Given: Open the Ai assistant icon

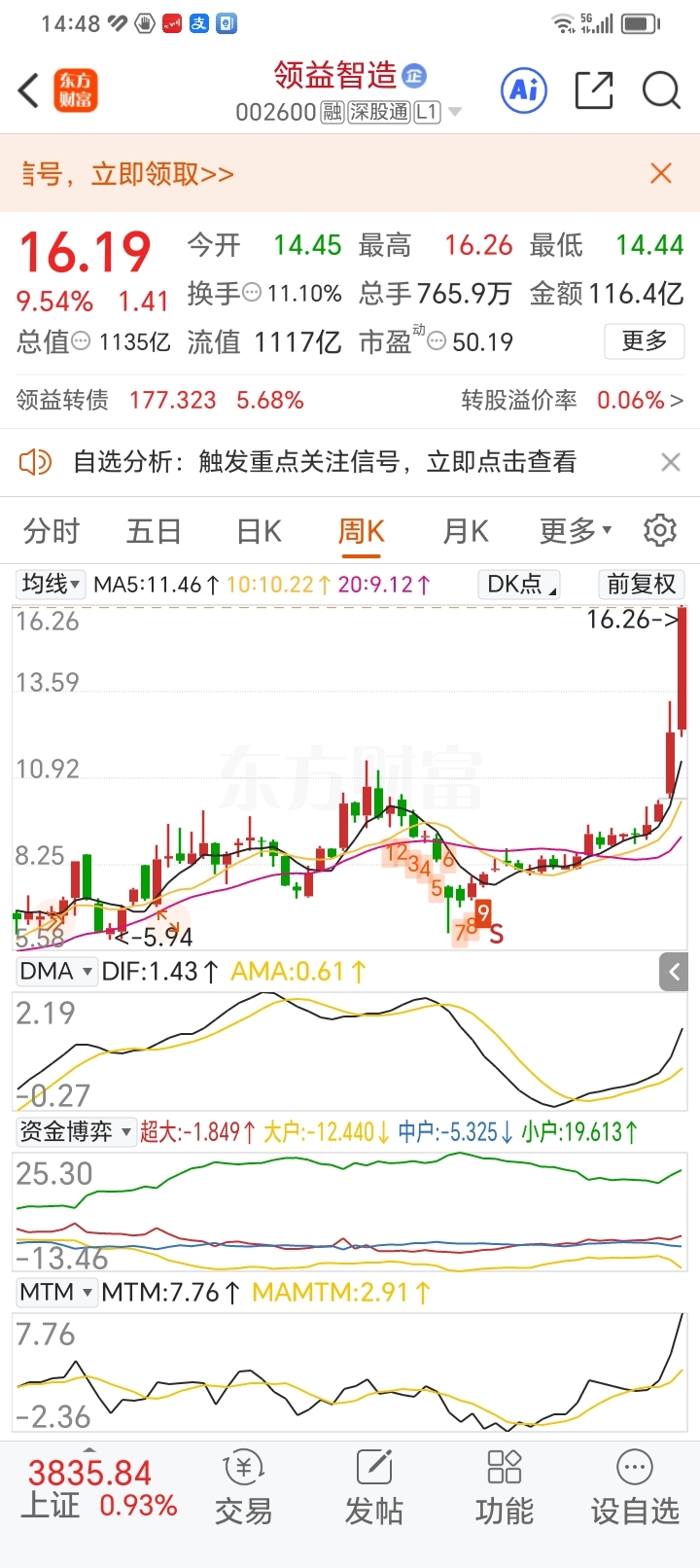Looking at the screenshot, I should [524, 90].
